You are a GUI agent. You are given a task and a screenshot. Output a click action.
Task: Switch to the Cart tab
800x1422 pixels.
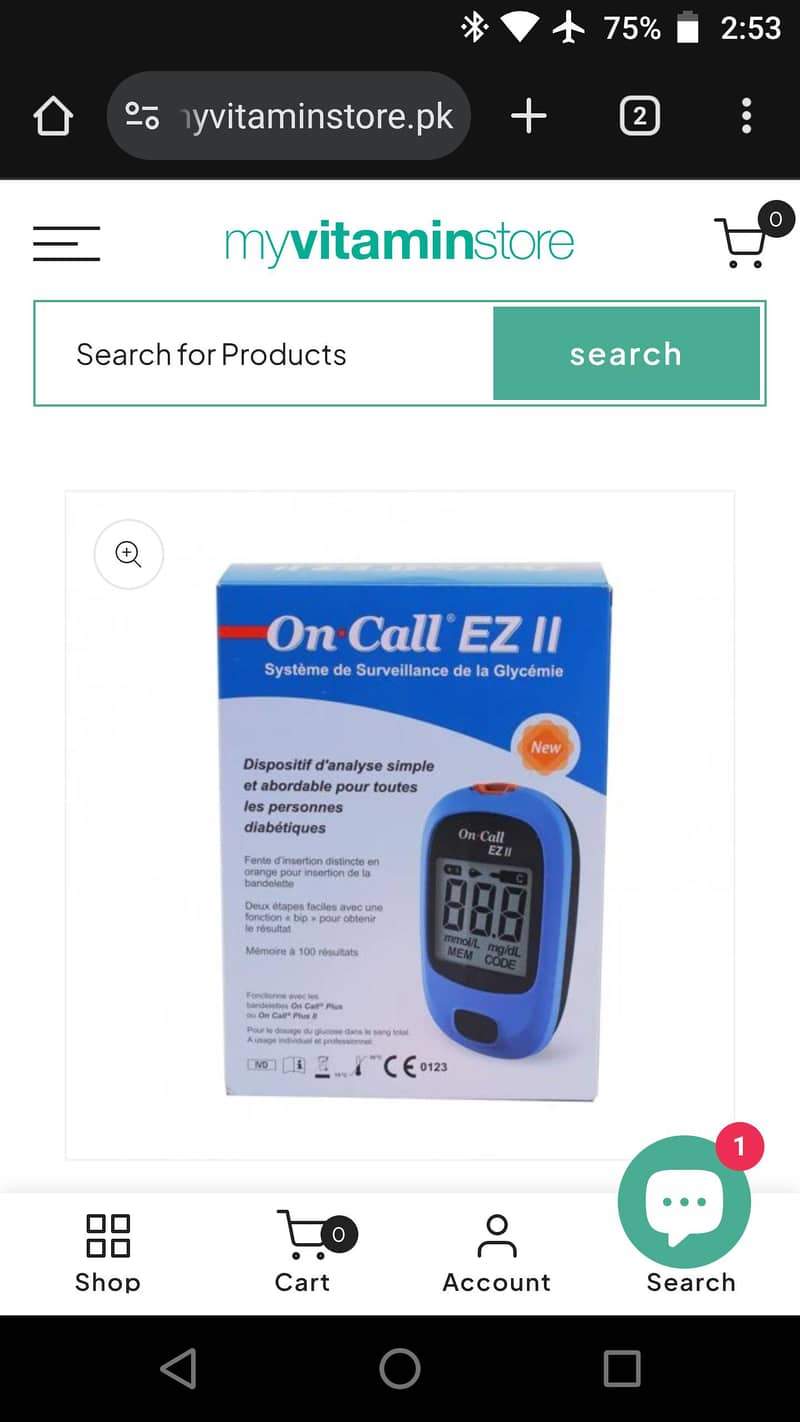tap(302, 1253)
